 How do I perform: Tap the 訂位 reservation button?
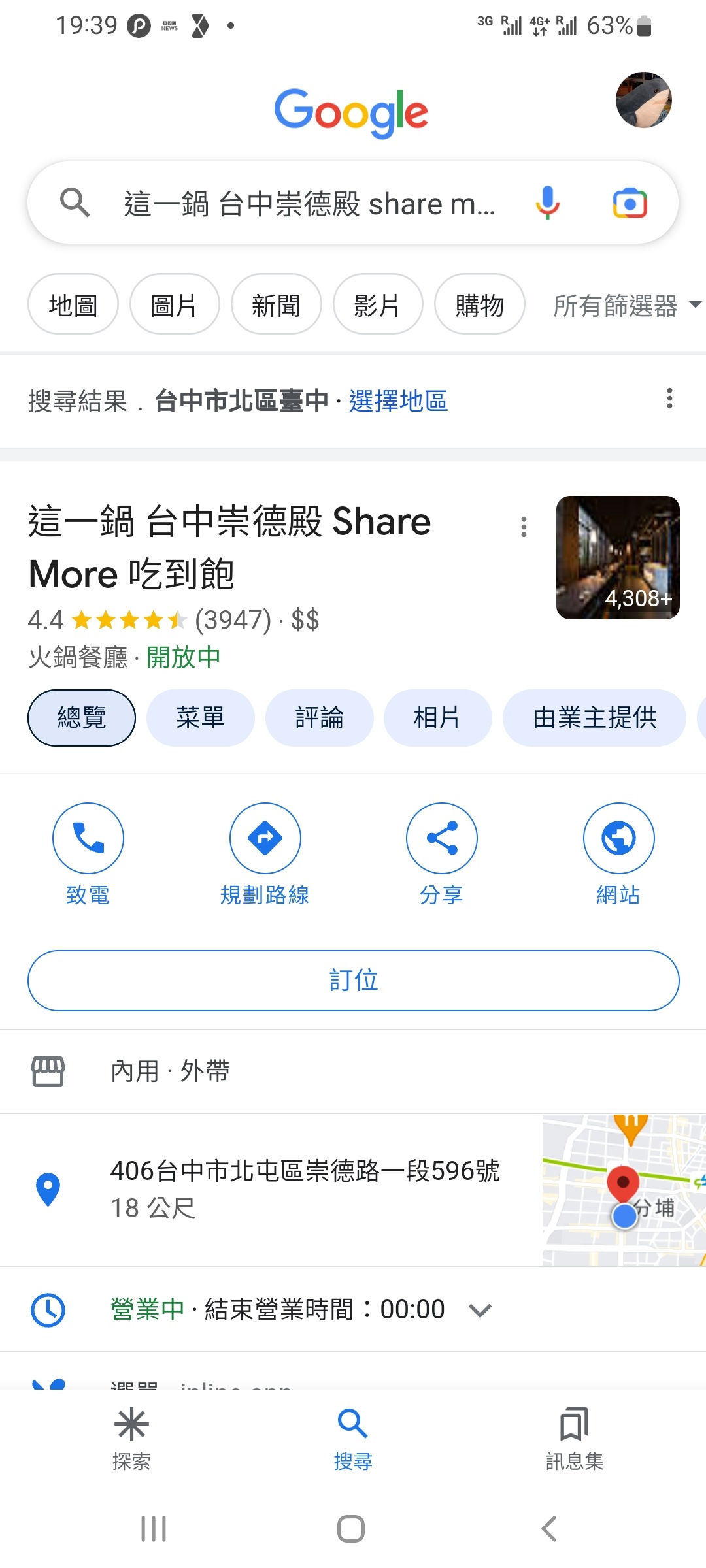tap(354, 980)
